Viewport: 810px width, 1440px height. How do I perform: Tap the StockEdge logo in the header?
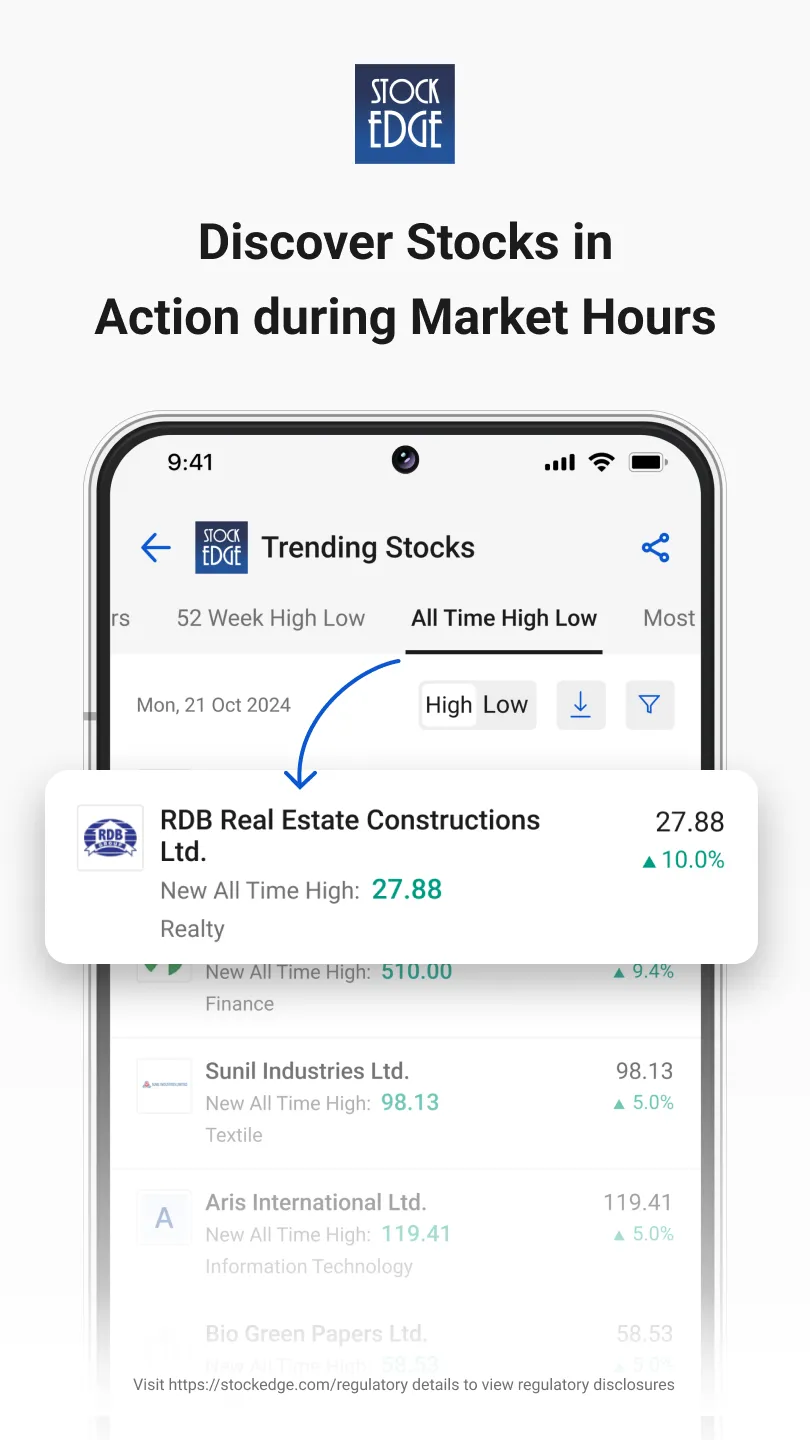[221, 547]
